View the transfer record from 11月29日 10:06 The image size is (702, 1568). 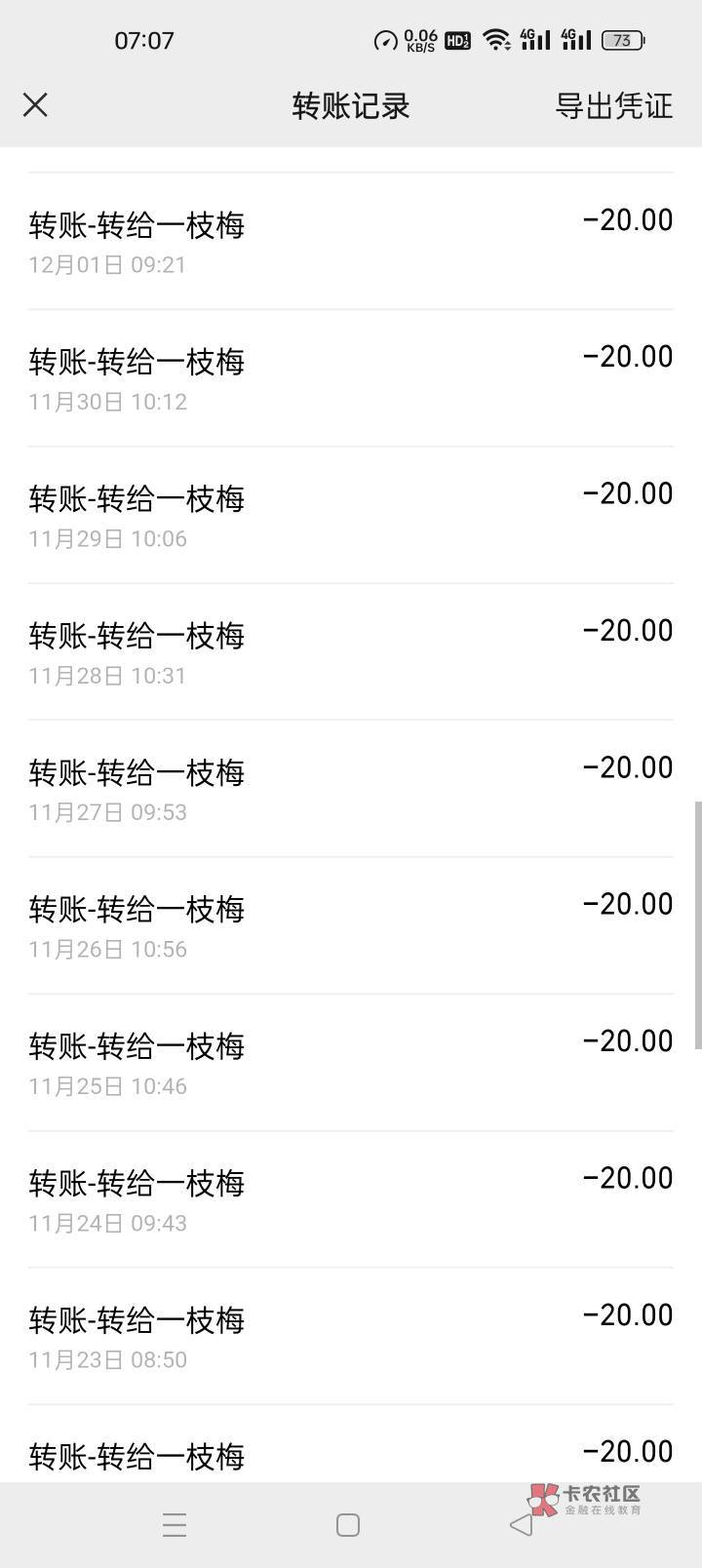[x=351, y=516]
